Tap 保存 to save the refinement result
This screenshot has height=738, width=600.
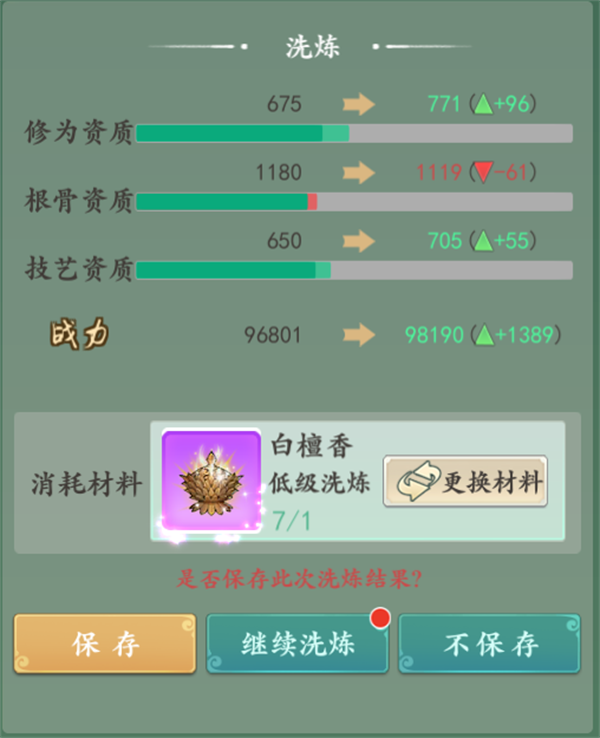click(104, 643)
